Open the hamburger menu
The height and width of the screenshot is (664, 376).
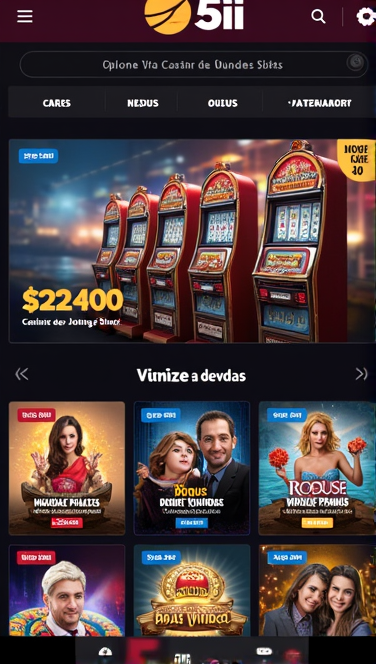(25, 17)
